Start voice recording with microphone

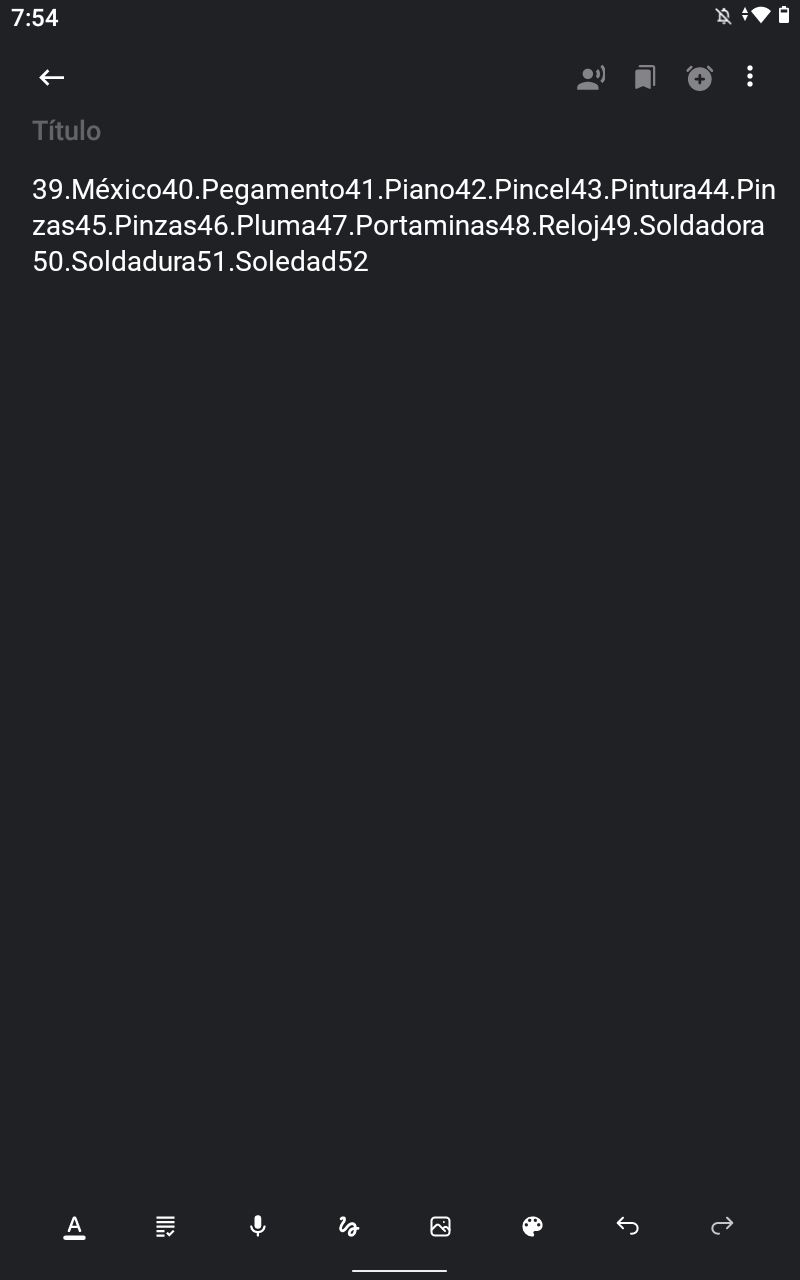(258, 1226)
